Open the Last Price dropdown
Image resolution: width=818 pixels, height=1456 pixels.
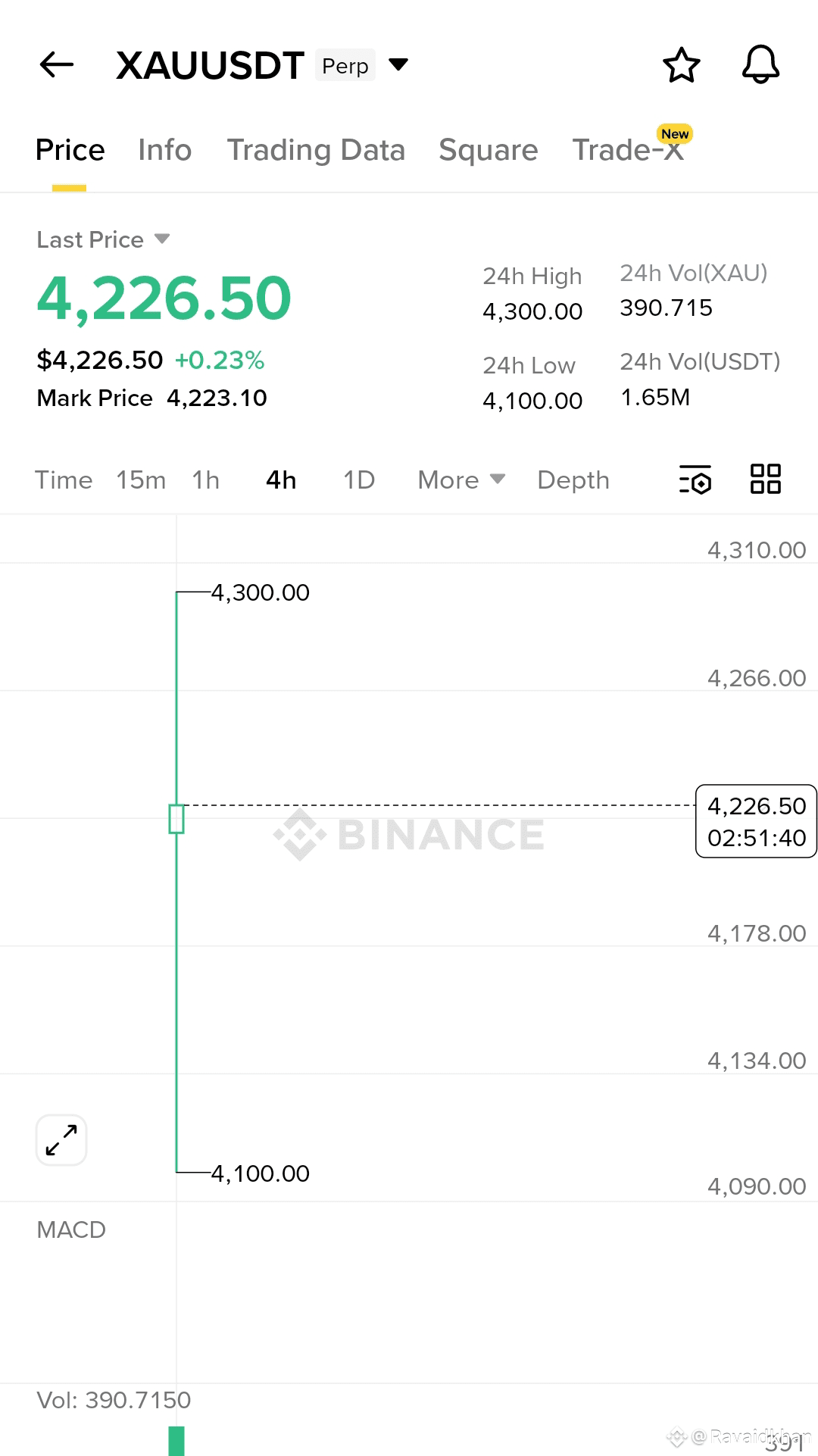(104, 239)
